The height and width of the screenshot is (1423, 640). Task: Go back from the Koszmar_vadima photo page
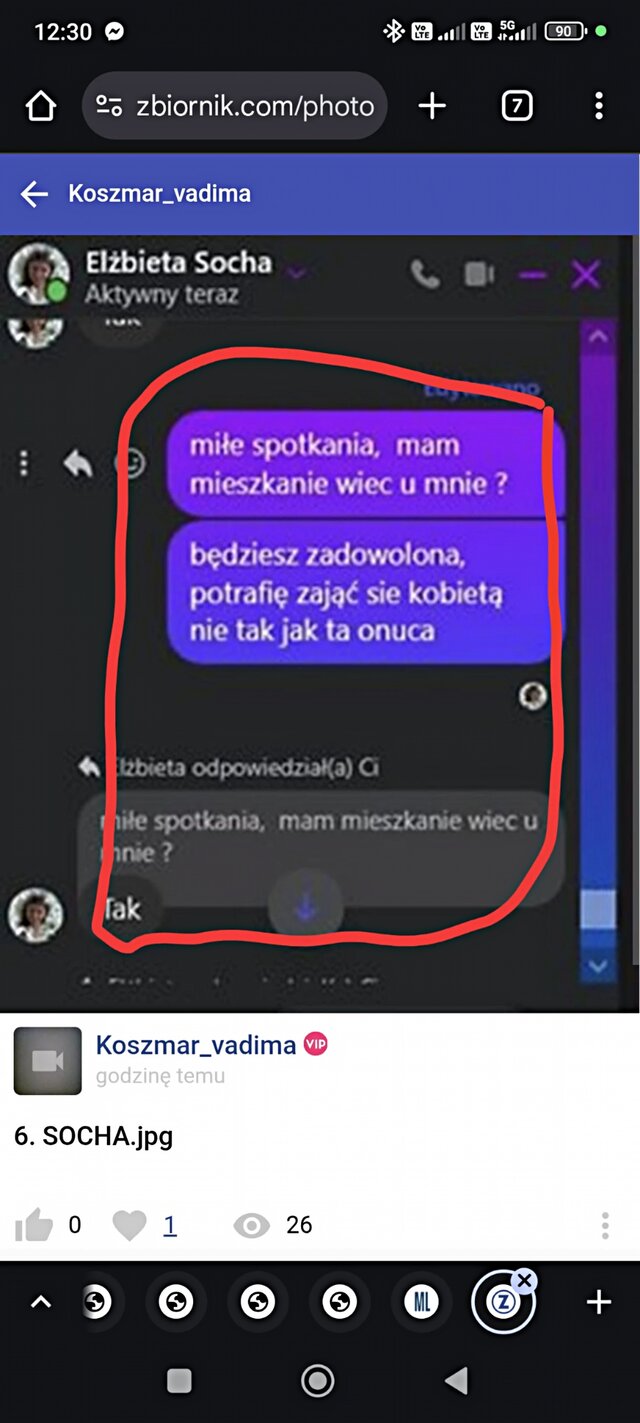point(34,194)
